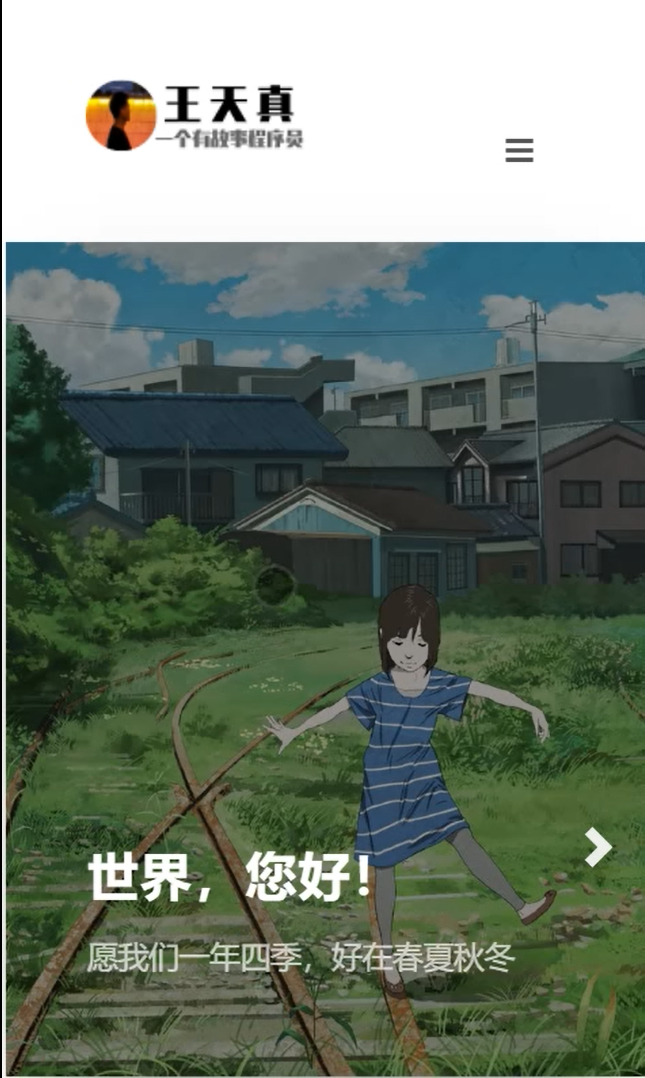
Task: Advance to the next carousel slide
Action: [598, 847]
